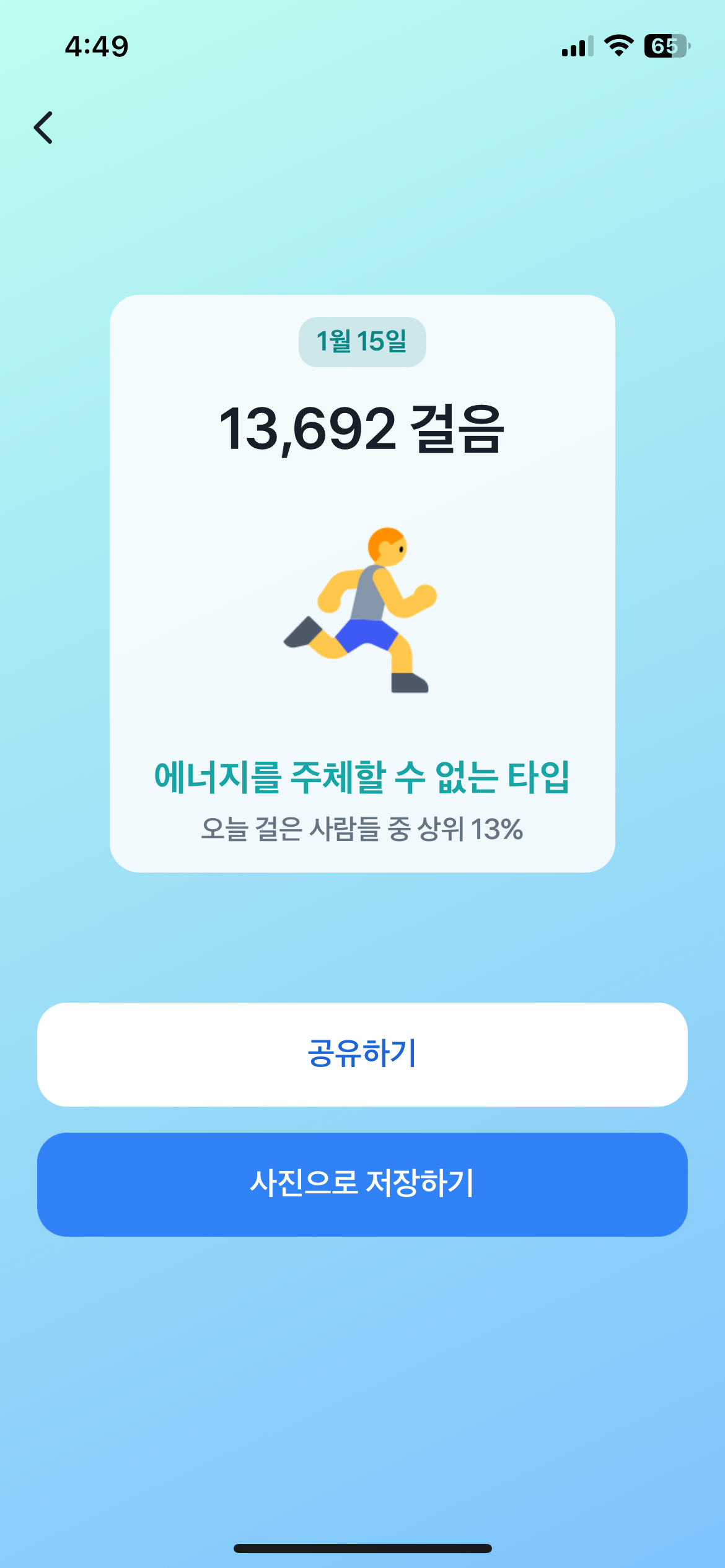
Task: Save the card with 사진으로 저장하기
Action: [x=362, y=1184]
